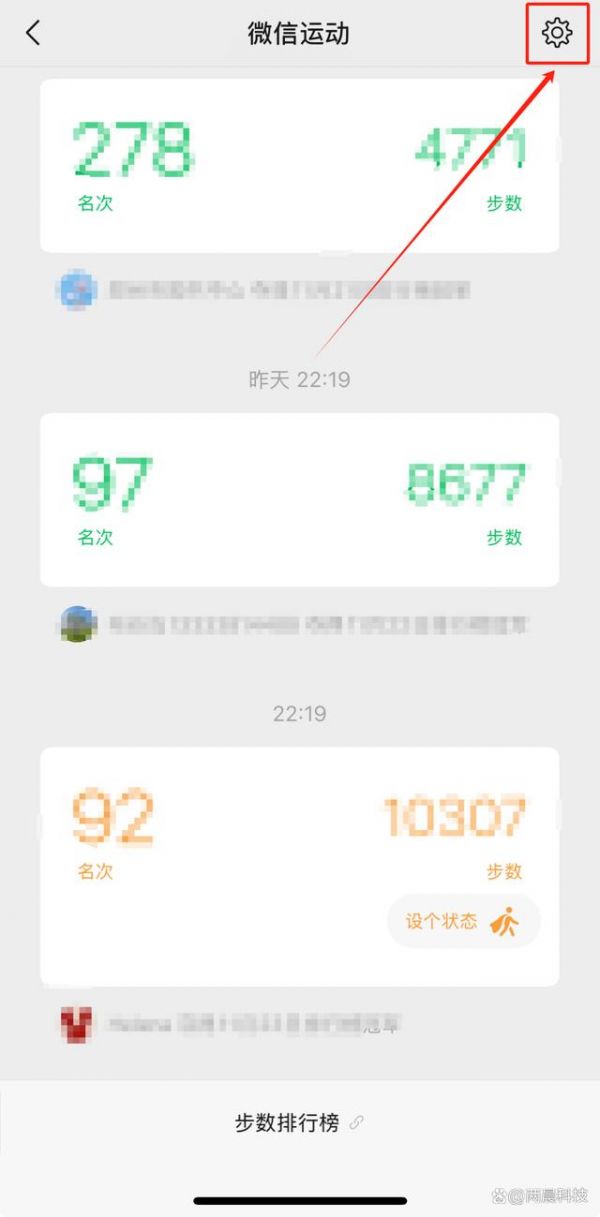
Task: Open the 步数排行榜 step ranking
Action: click(299, 1123)
